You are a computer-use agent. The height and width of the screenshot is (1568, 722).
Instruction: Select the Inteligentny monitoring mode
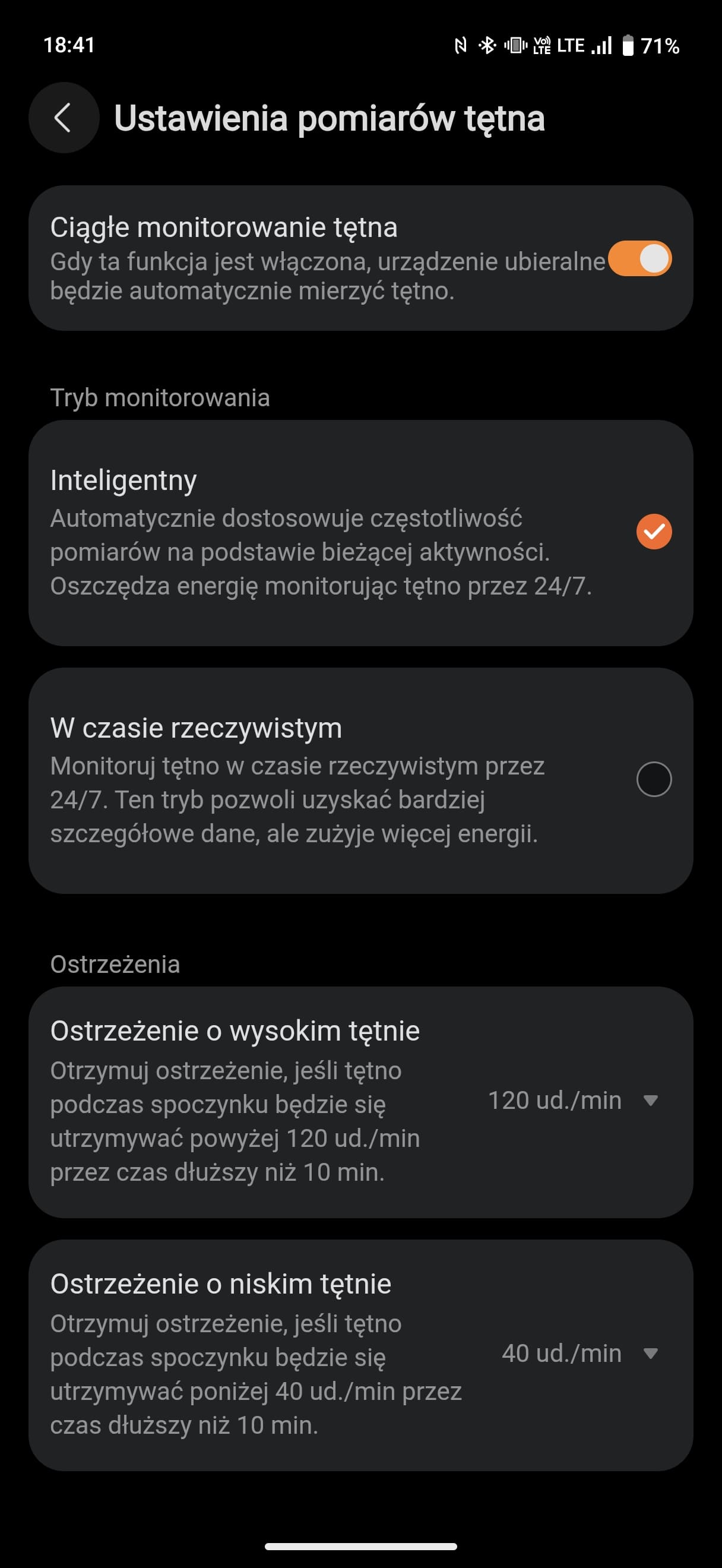tap(360, 533)
